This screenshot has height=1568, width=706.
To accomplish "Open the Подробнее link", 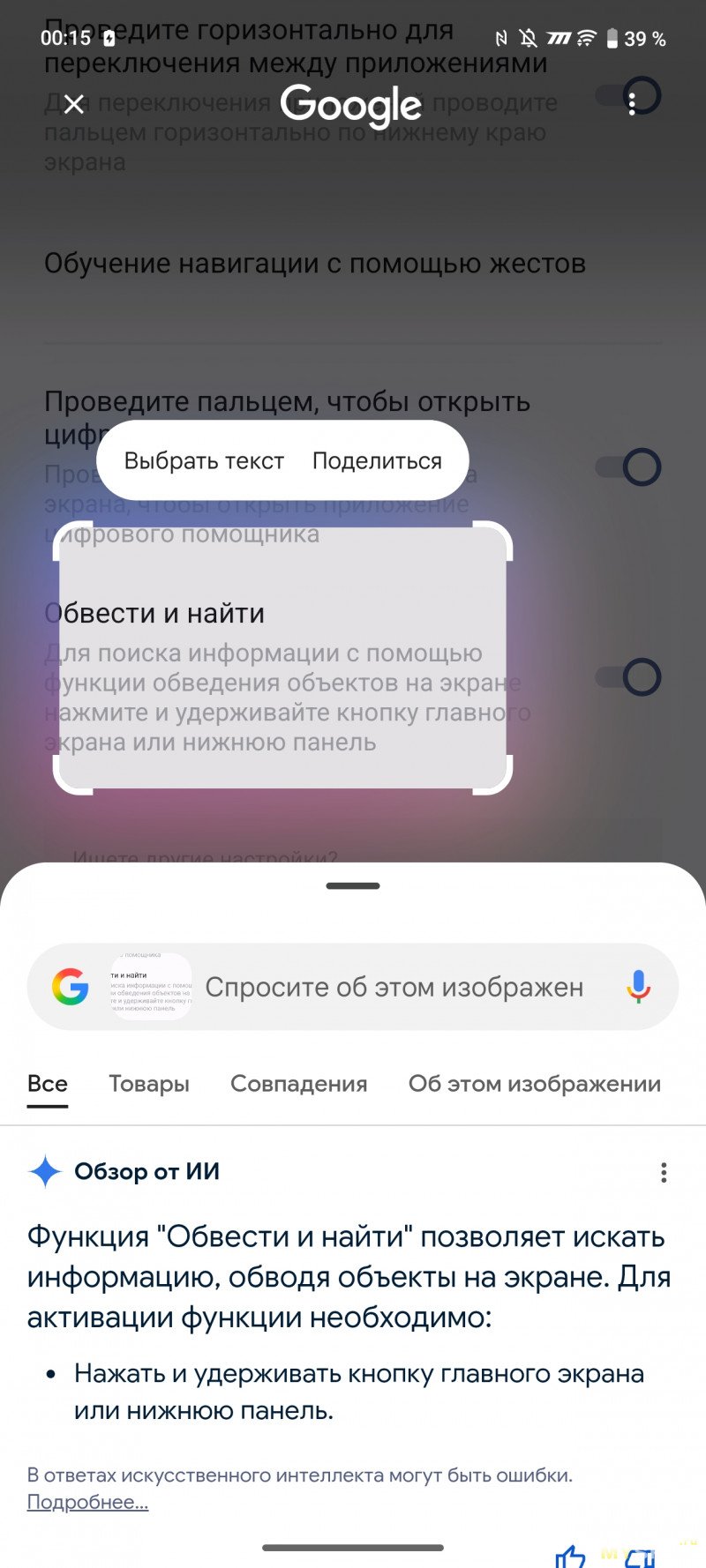I will tap(87, 1502).
